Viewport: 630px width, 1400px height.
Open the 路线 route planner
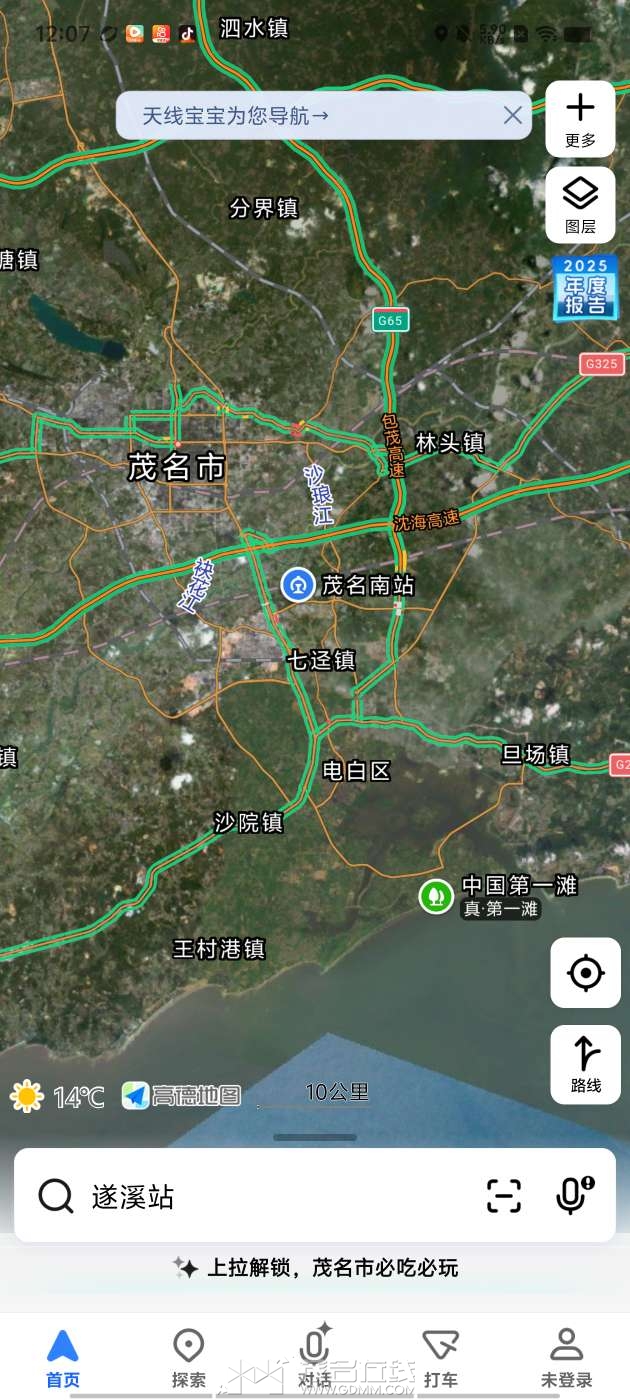[x=585, y=1064]
